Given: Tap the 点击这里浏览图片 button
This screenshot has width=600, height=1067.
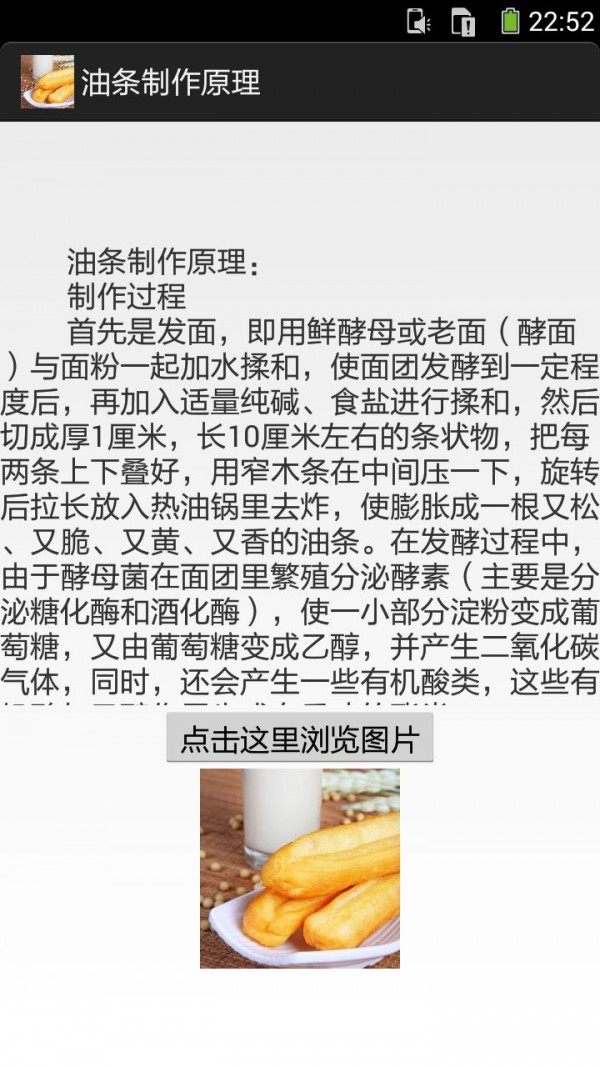Looking at the screenshot, I should coord(299,739).
